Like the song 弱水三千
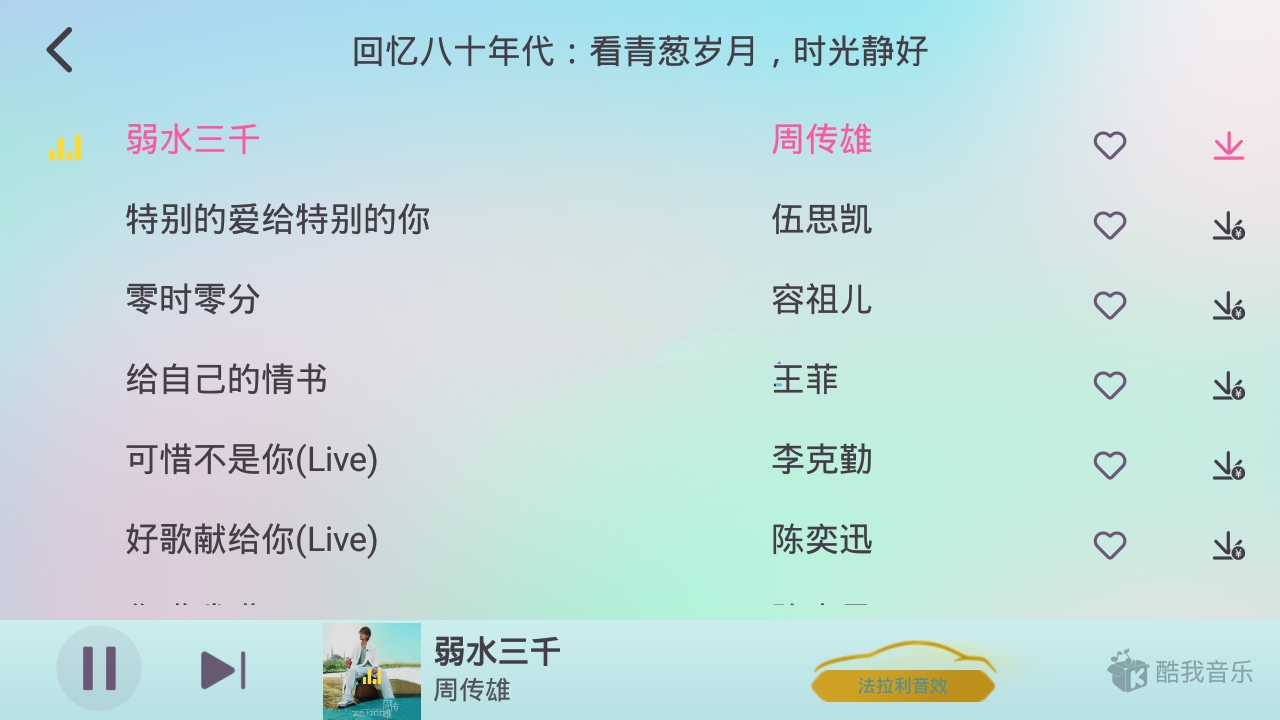Image resolution: width=1280 pixels, height=720 pixels. point(1109,146)
